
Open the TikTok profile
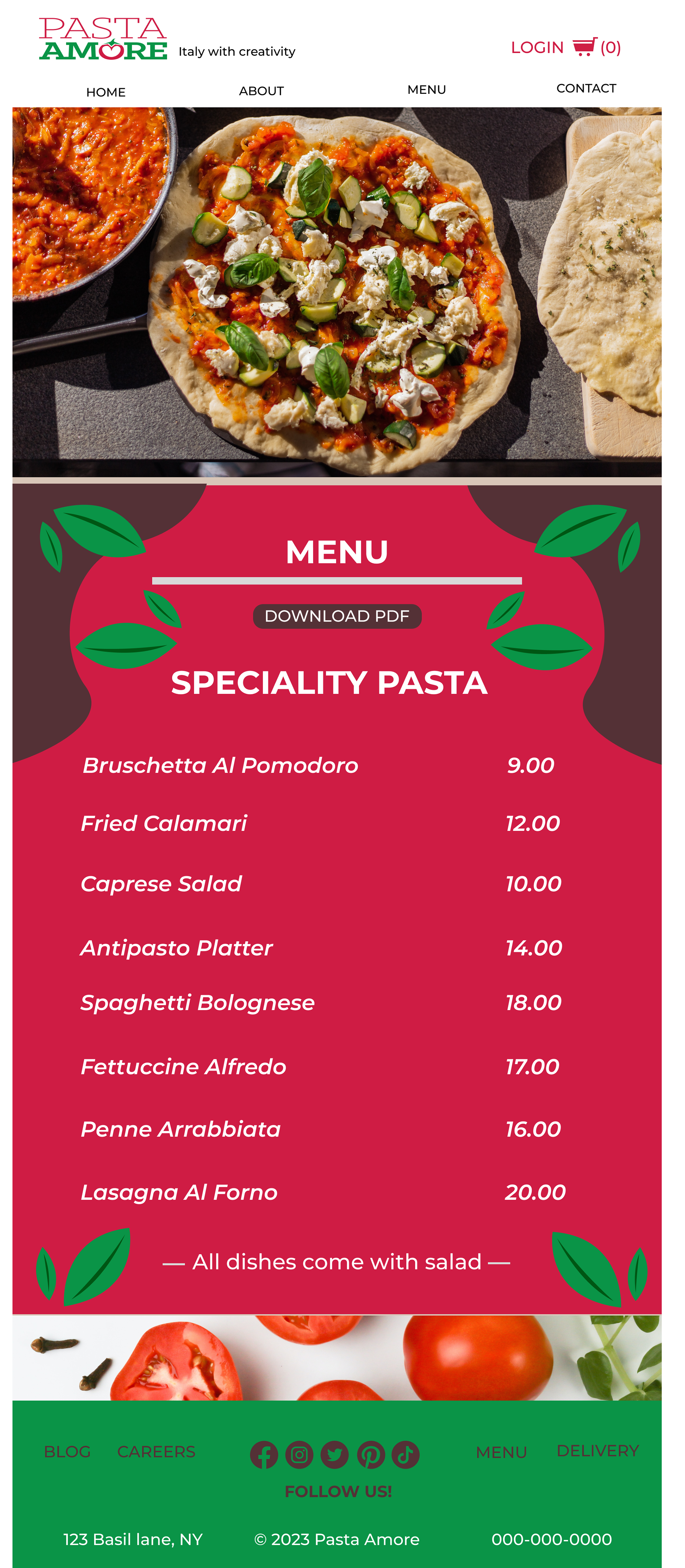pos(405,1455)
